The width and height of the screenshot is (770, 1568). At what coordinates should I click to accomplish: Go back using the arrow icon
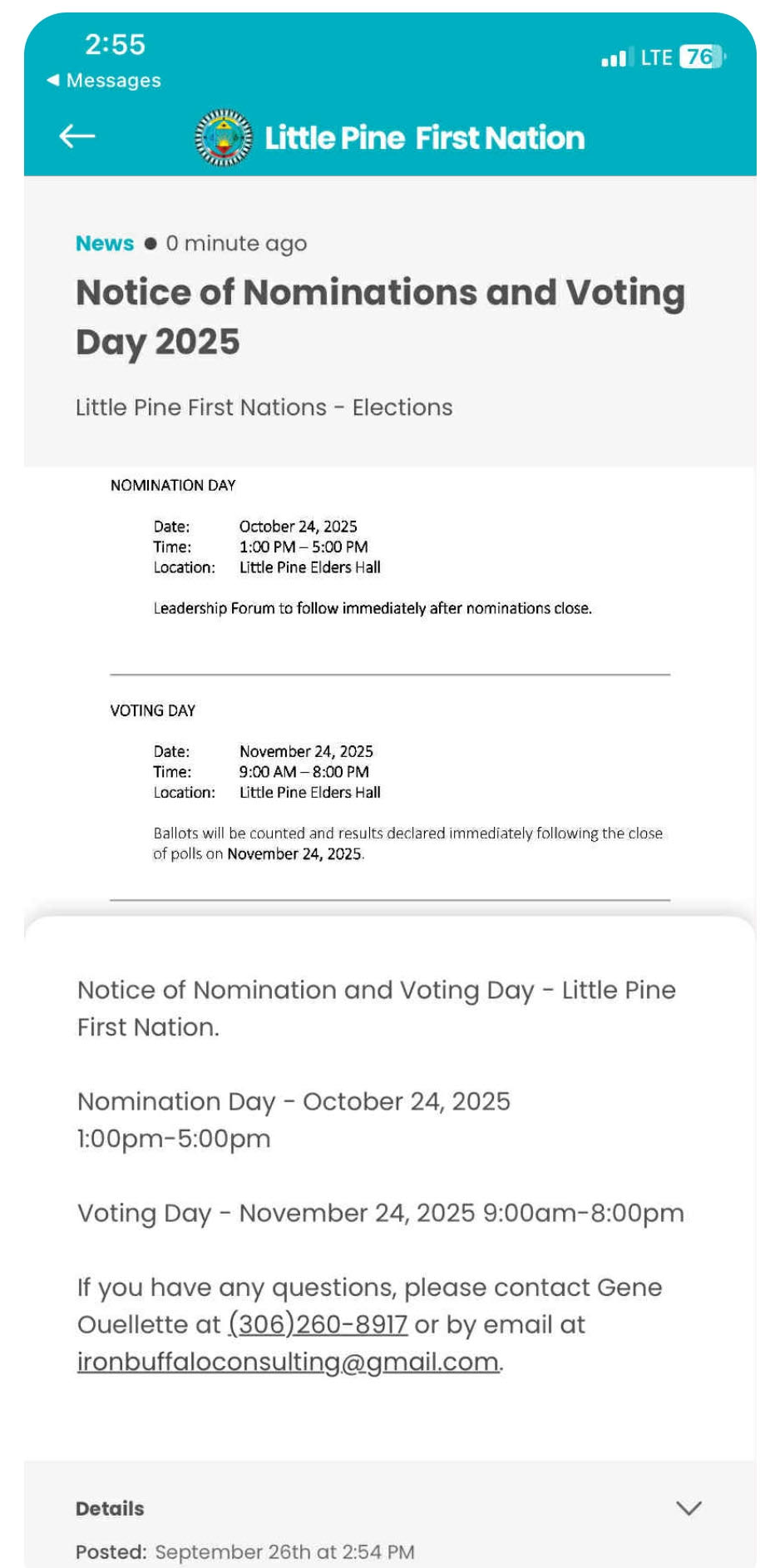coord(77,136)
